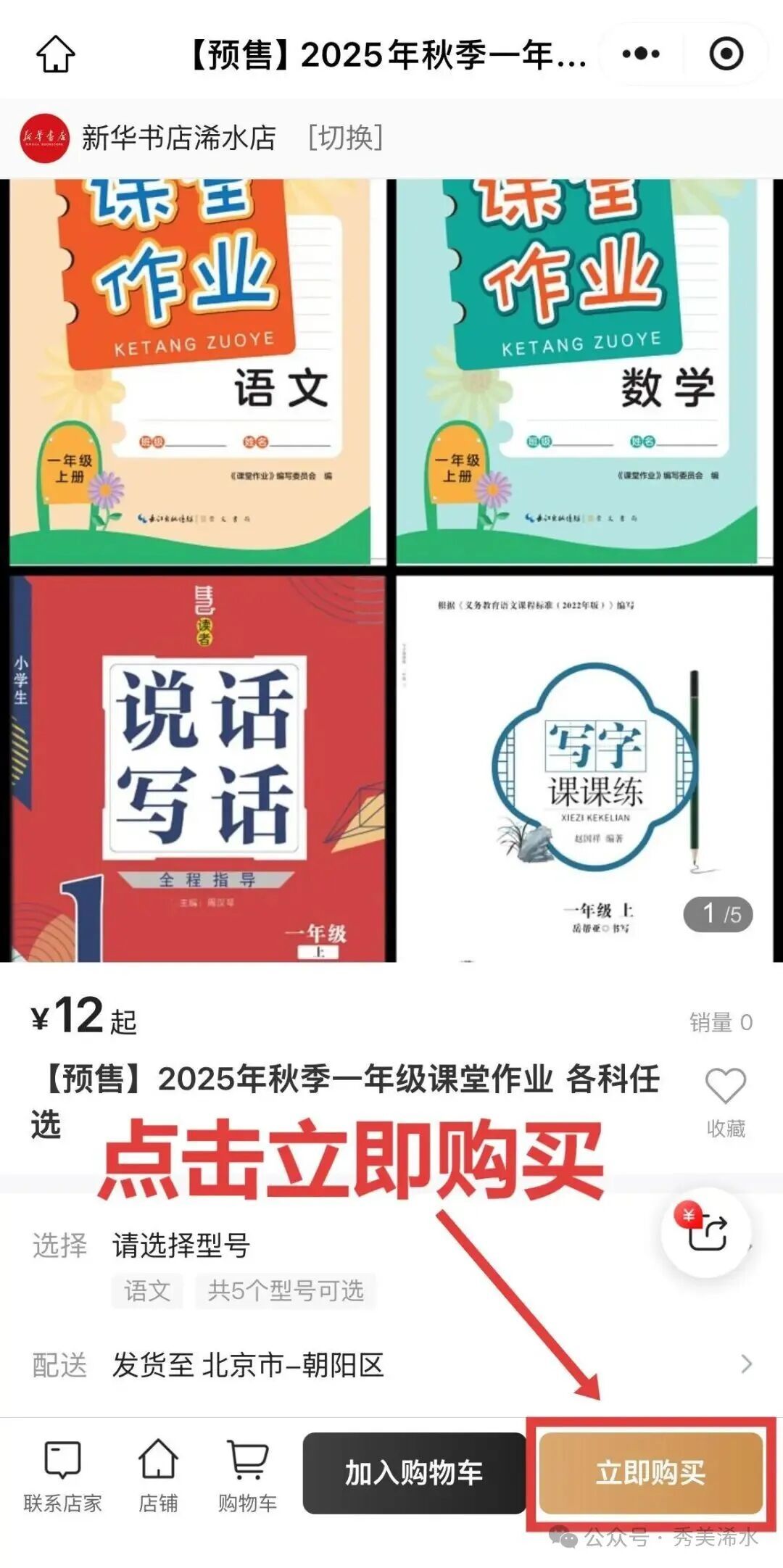This screenshot has height=1568, width=783.
Task: Open the product image gallery
Action: point(391,570)
